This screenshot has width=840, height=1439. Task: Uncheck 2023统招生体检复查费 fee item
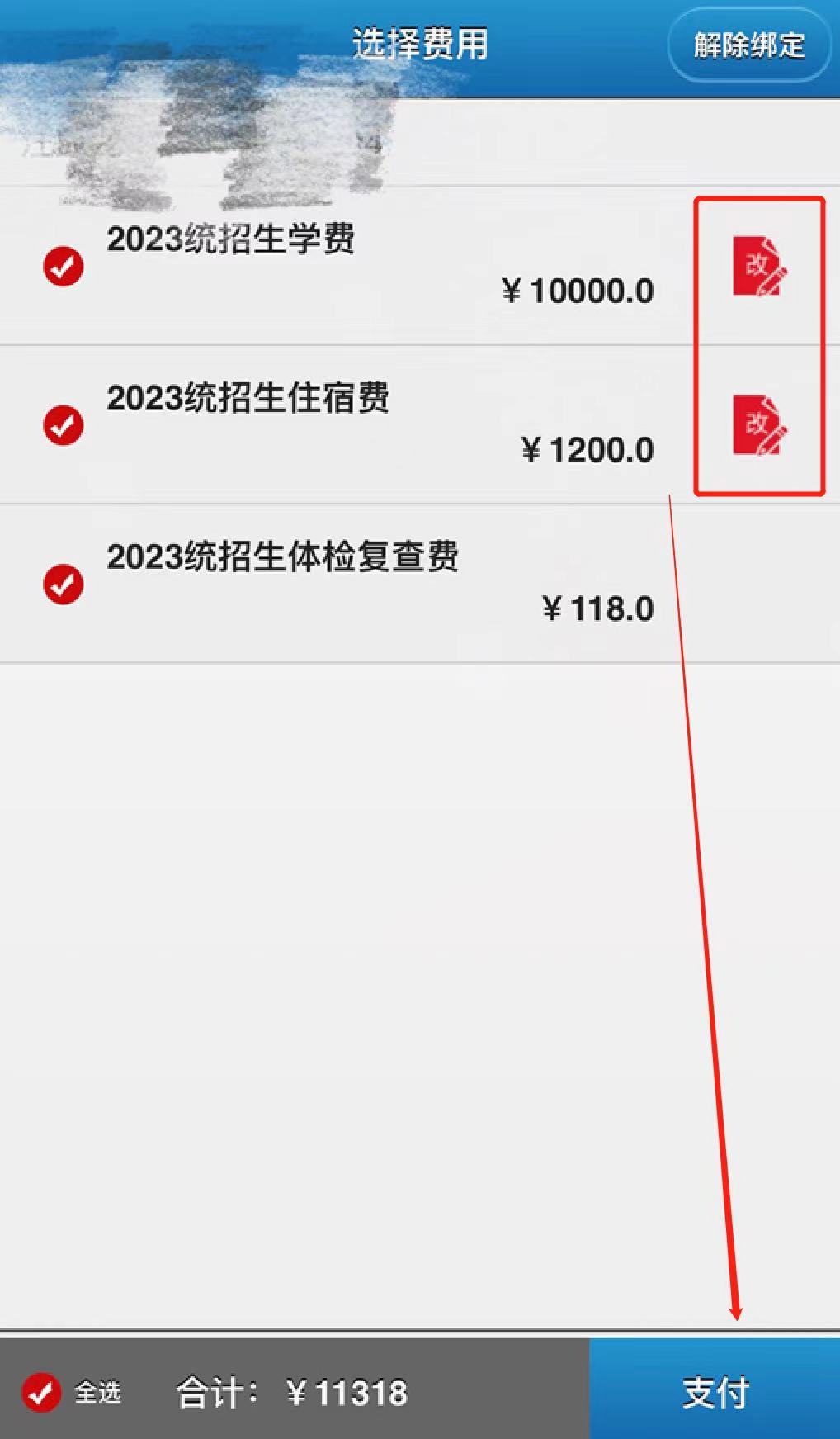(63, 584)
